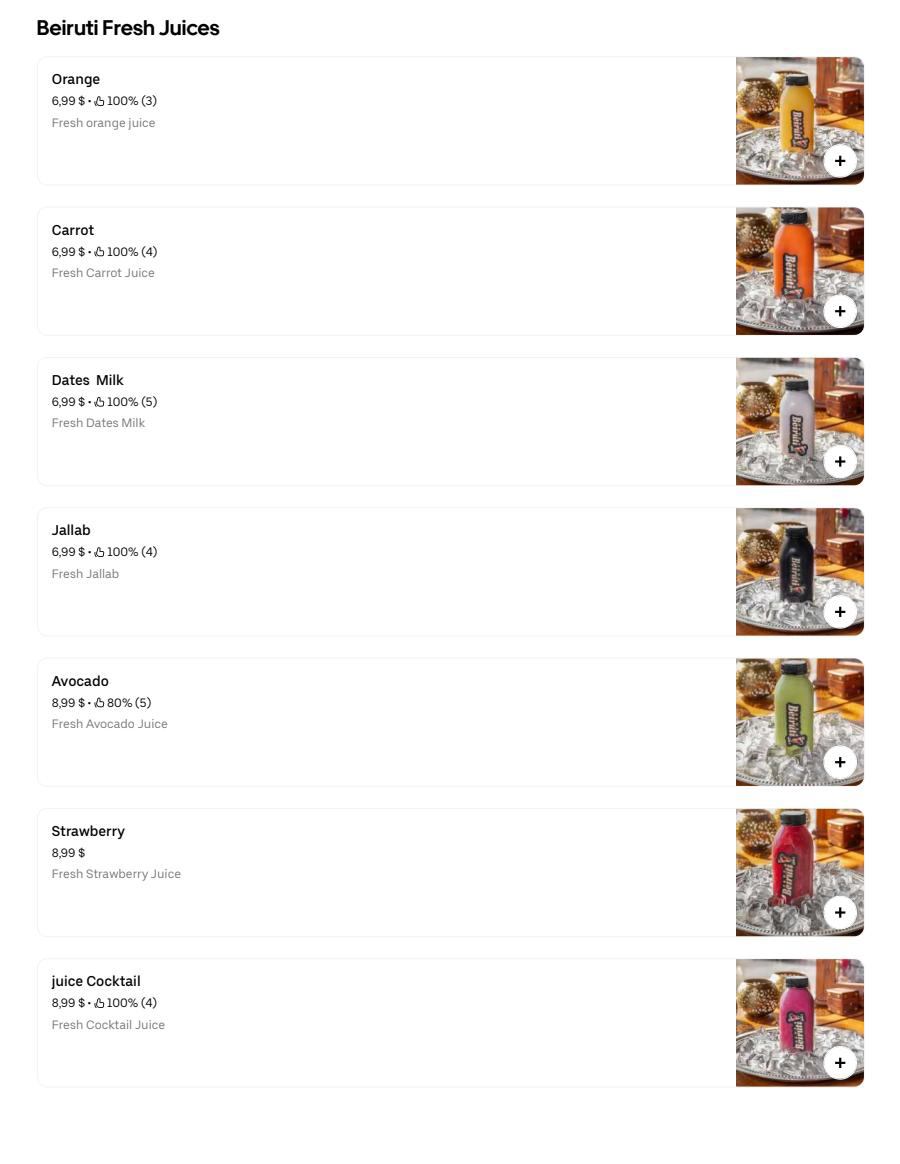Tap the add icon on the Carrot juice card
The width and height of the screenshot is (900, 1164).
[839, 310]
